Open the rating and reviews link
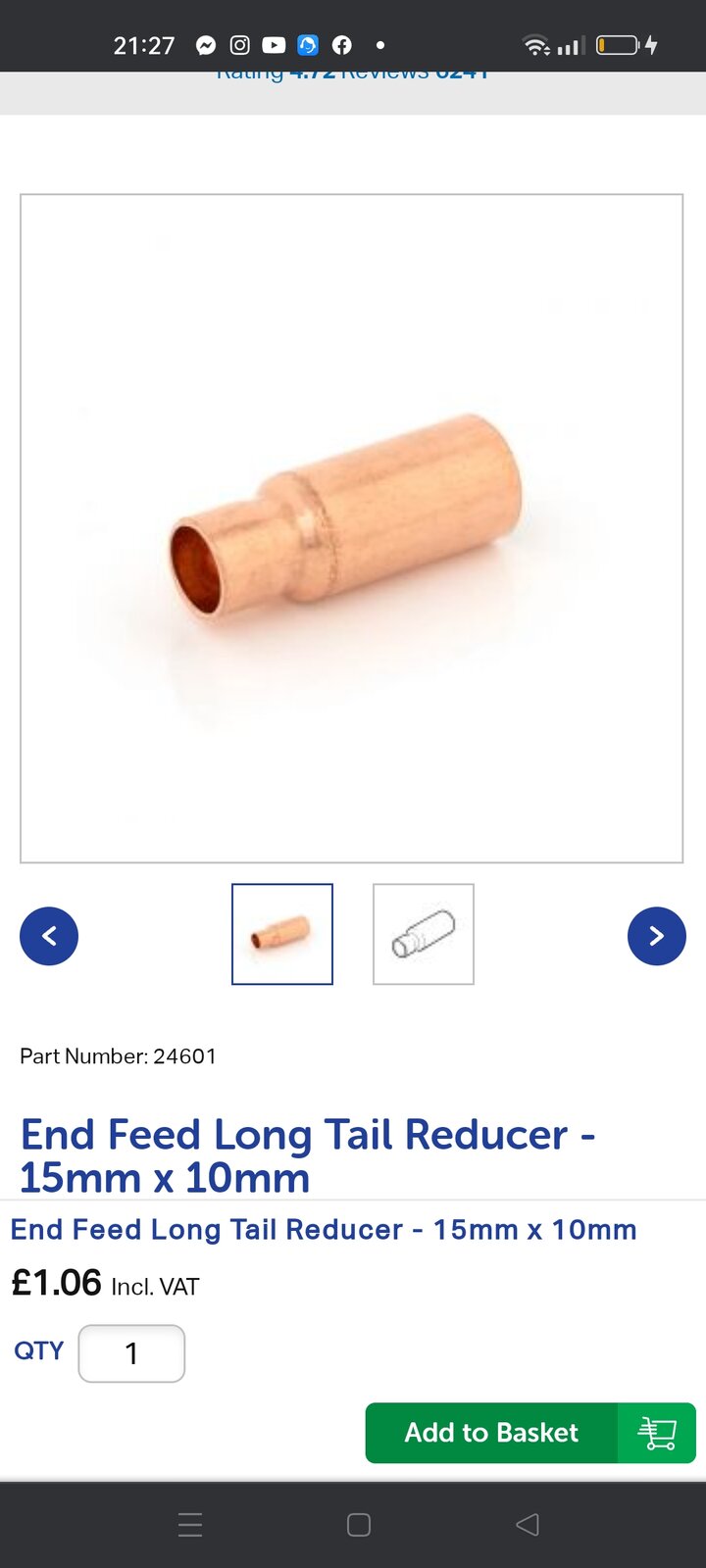The width and height of the screenshot is (706, 1568). click(x=351, y=74)
